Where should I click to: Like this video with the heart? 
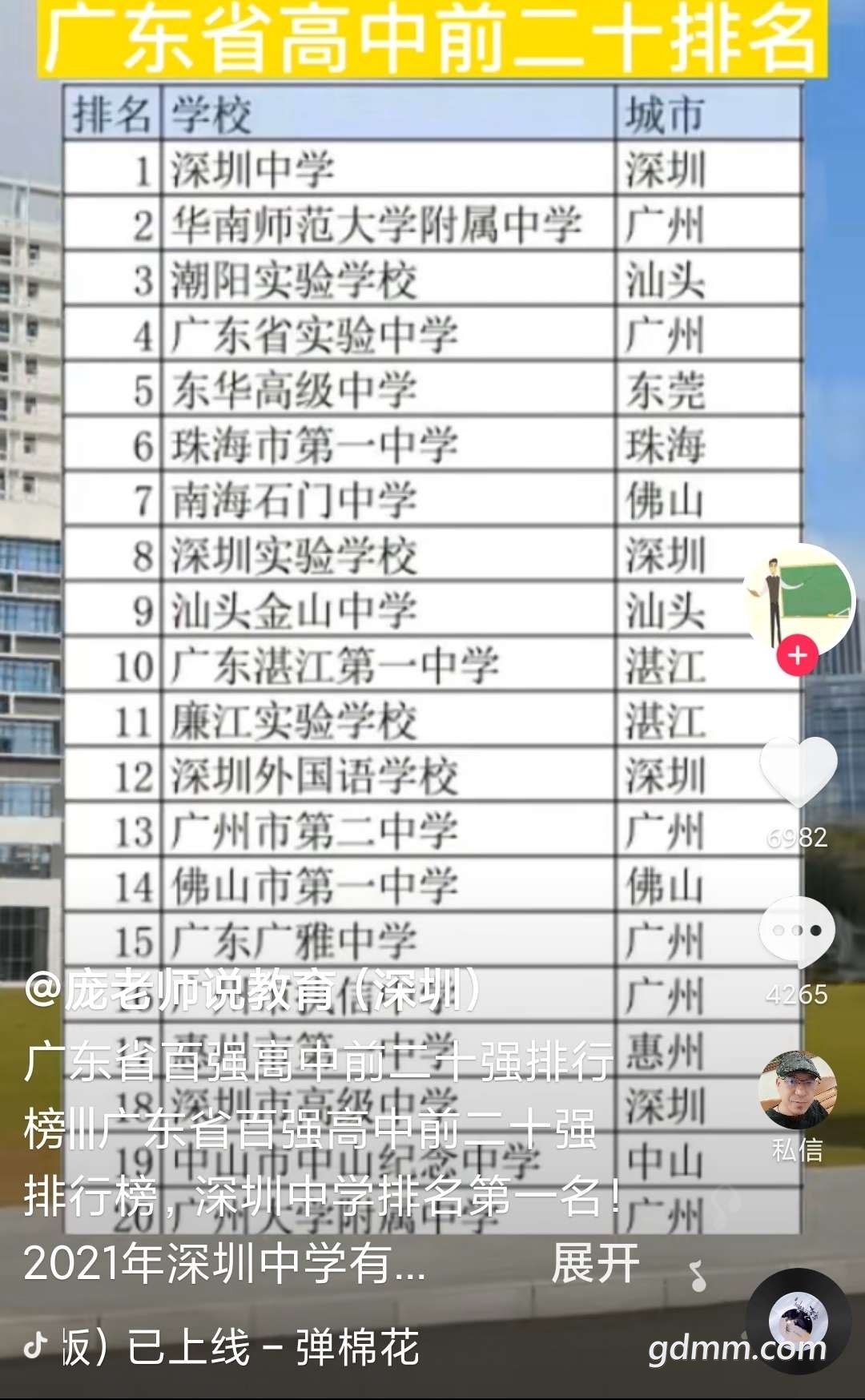pos(798,770)
